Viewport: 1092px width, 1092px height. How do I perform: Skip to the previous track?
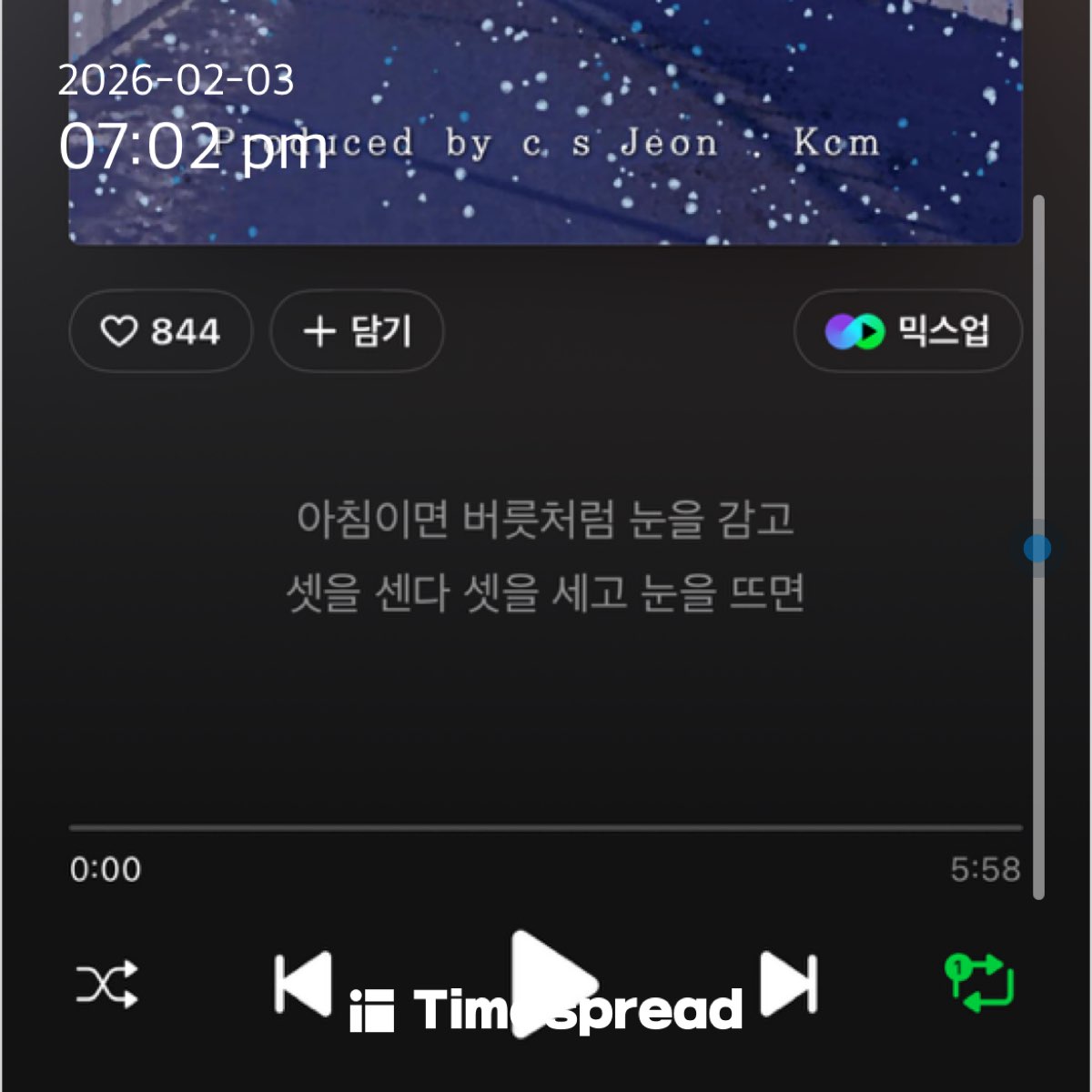pyautogui.click(x=303, y=983)
